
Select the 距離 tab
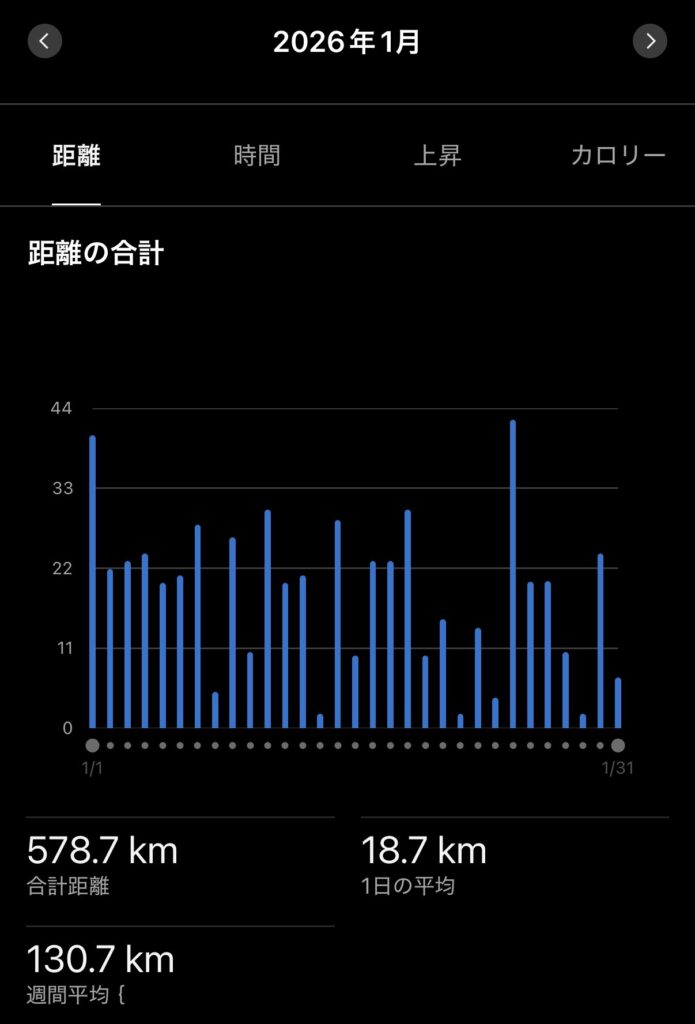coord(76,156)
